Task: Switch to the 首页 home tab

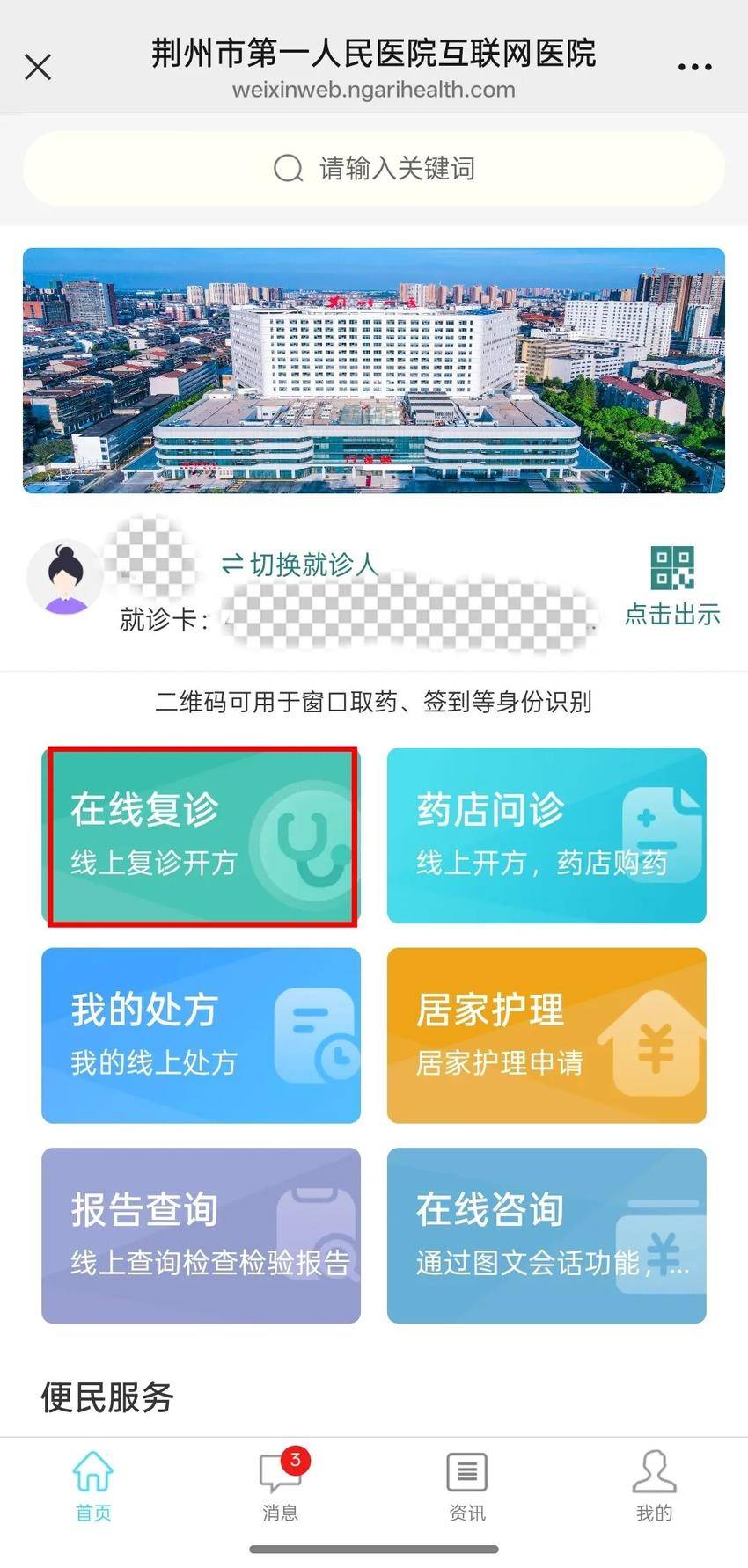Action: (93, 1484)
